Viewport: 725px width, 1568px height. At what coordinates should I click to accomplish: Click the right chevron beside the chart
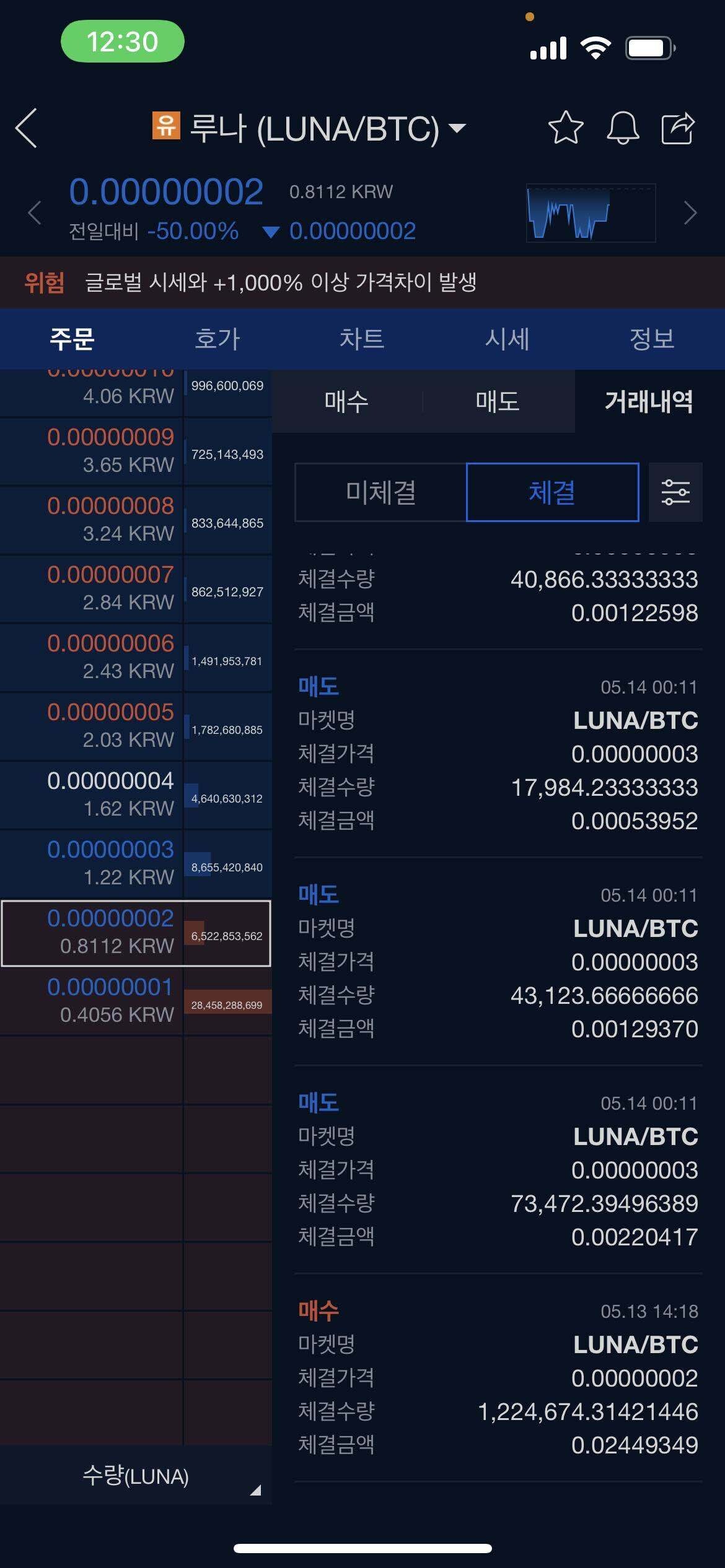690,212
